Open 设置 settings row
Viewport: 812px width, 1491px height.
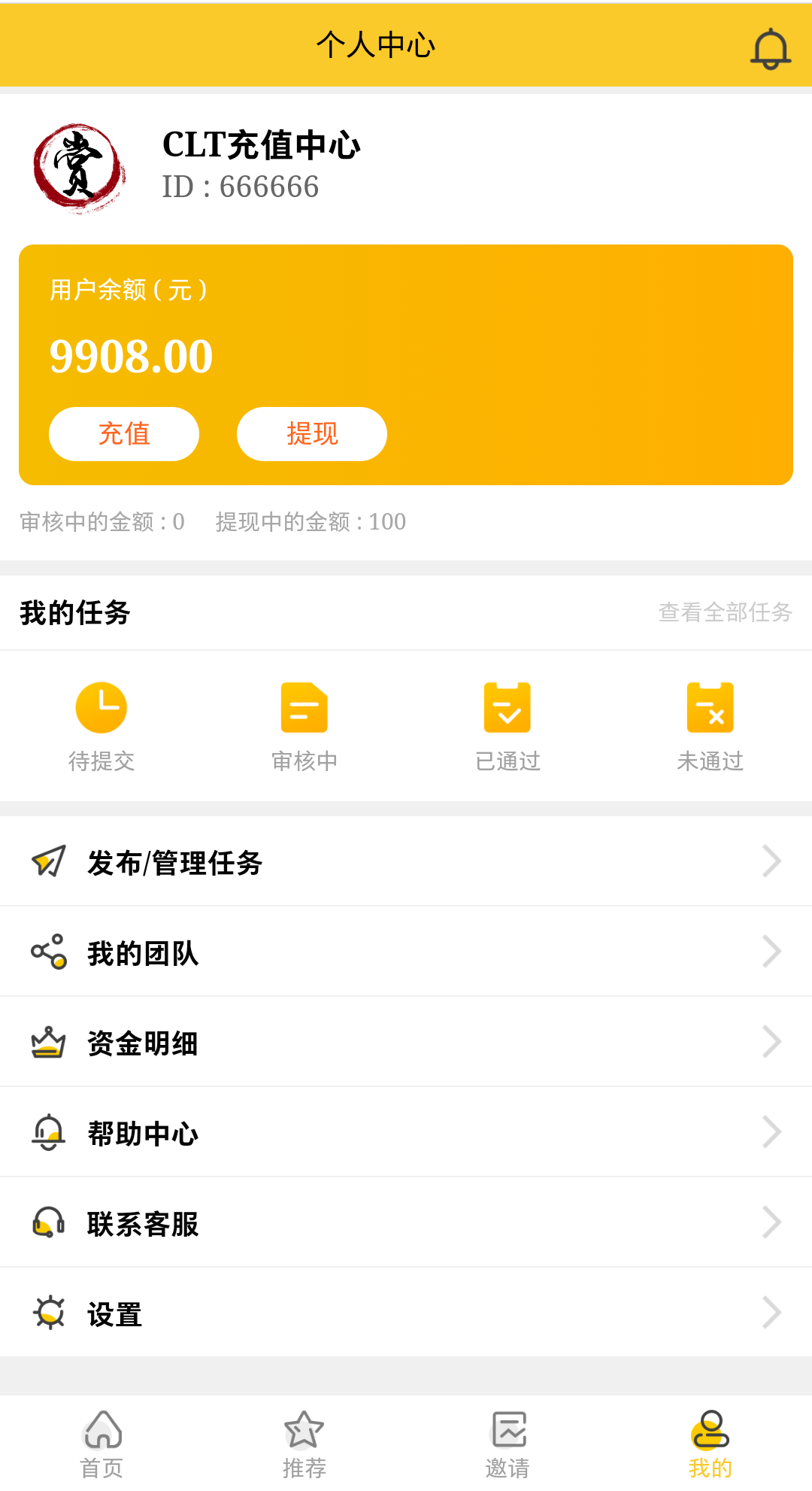[406, 1313]
